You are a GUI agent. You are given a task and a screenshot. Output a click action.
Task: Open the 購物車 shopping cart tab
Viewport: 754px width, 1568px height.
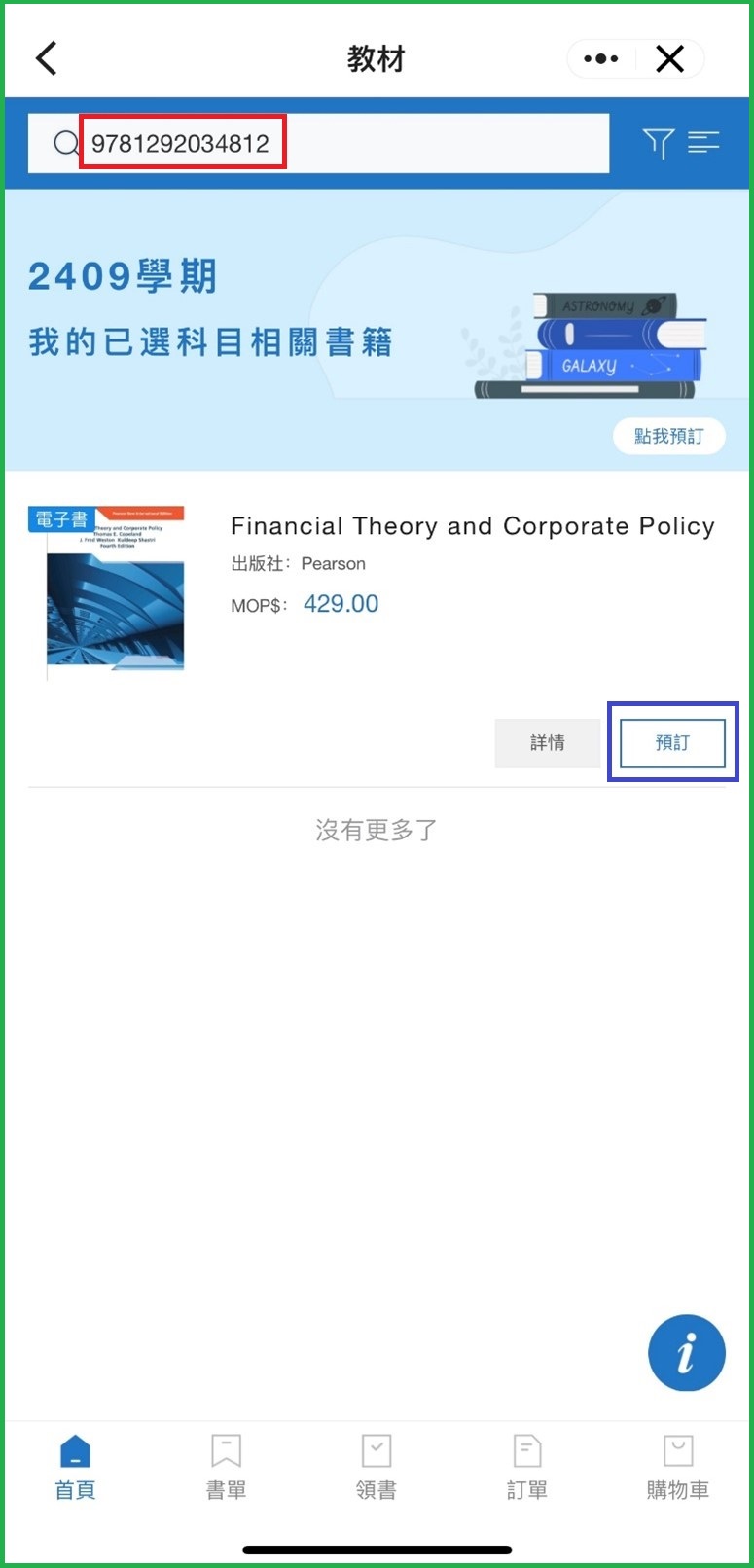click(x=677, y=1467)
